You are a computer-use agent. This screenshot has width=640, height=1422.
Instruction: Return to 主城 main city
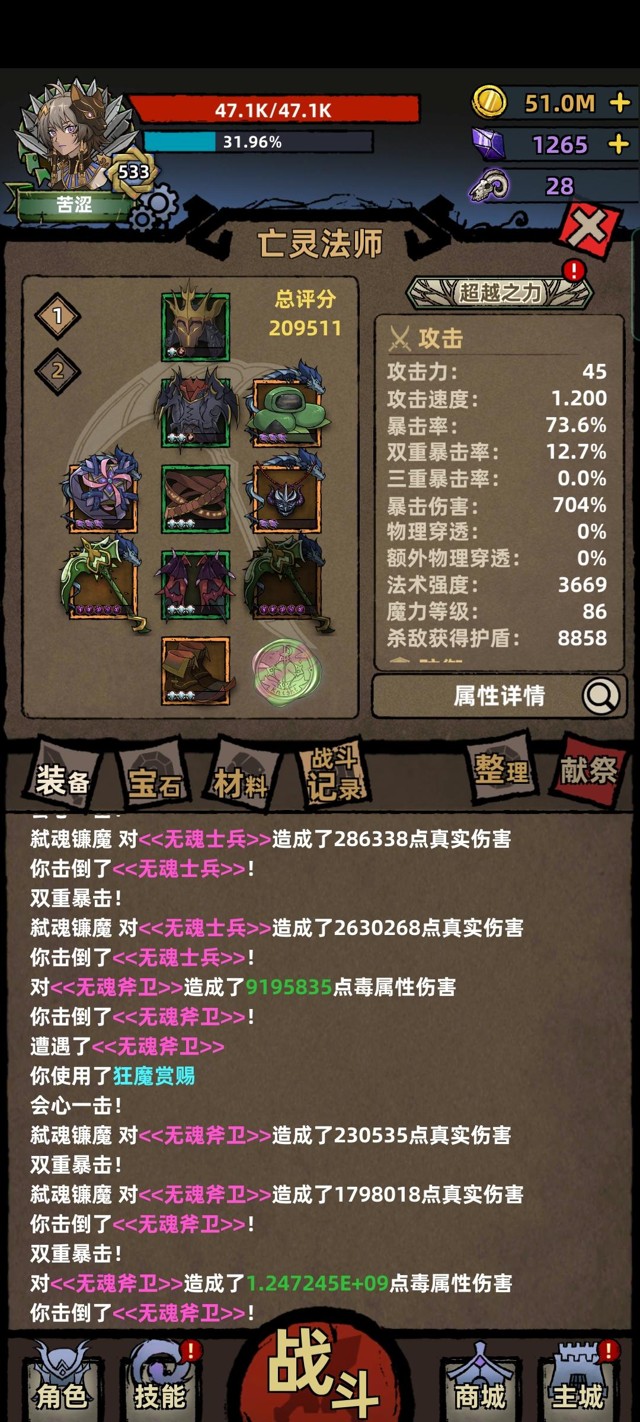577,1383
